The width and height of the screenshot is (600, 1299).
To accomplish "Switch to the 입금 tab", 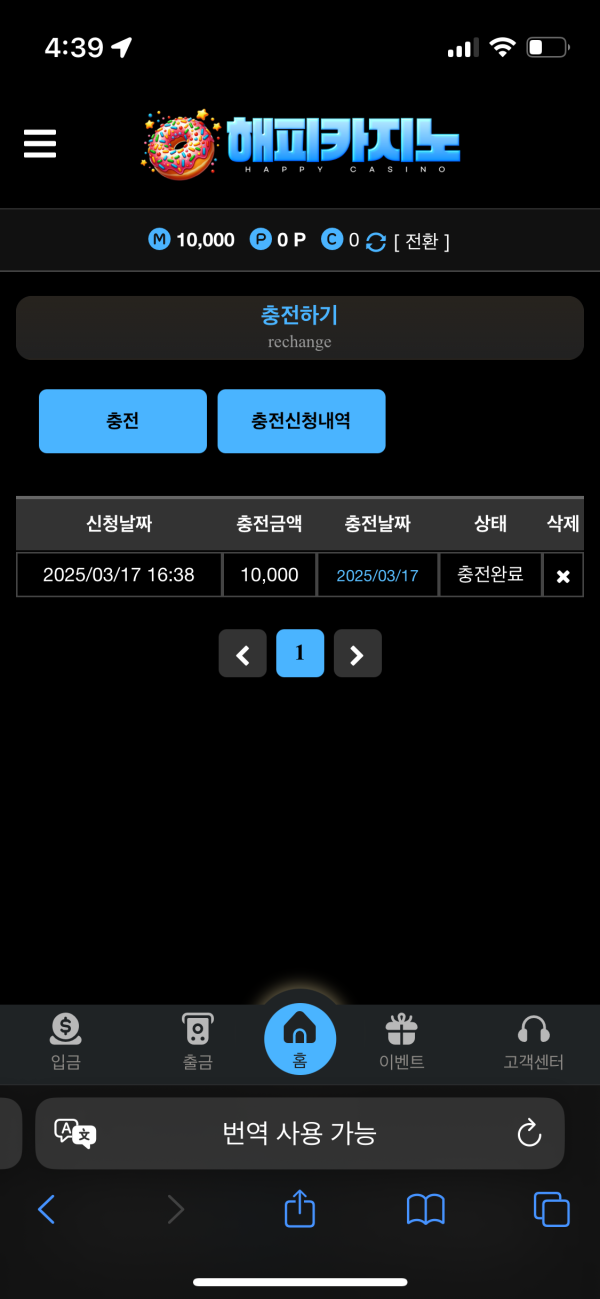I will (65, 1042).
